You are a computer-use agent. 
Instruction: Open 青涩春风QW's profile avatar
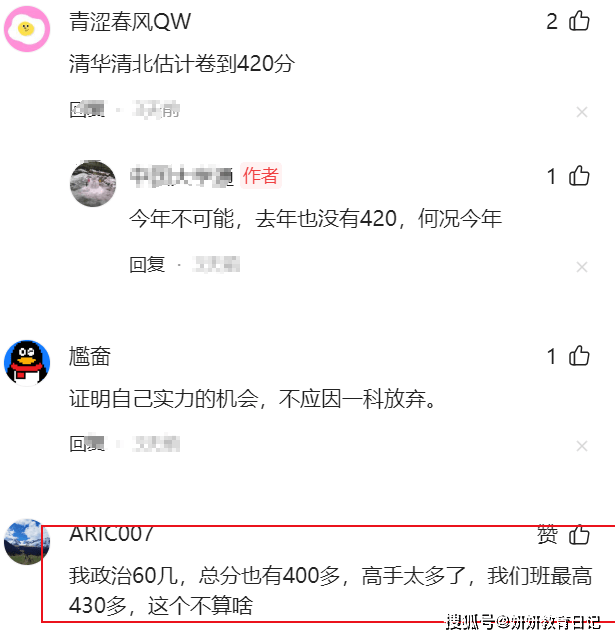click(27, 28)
